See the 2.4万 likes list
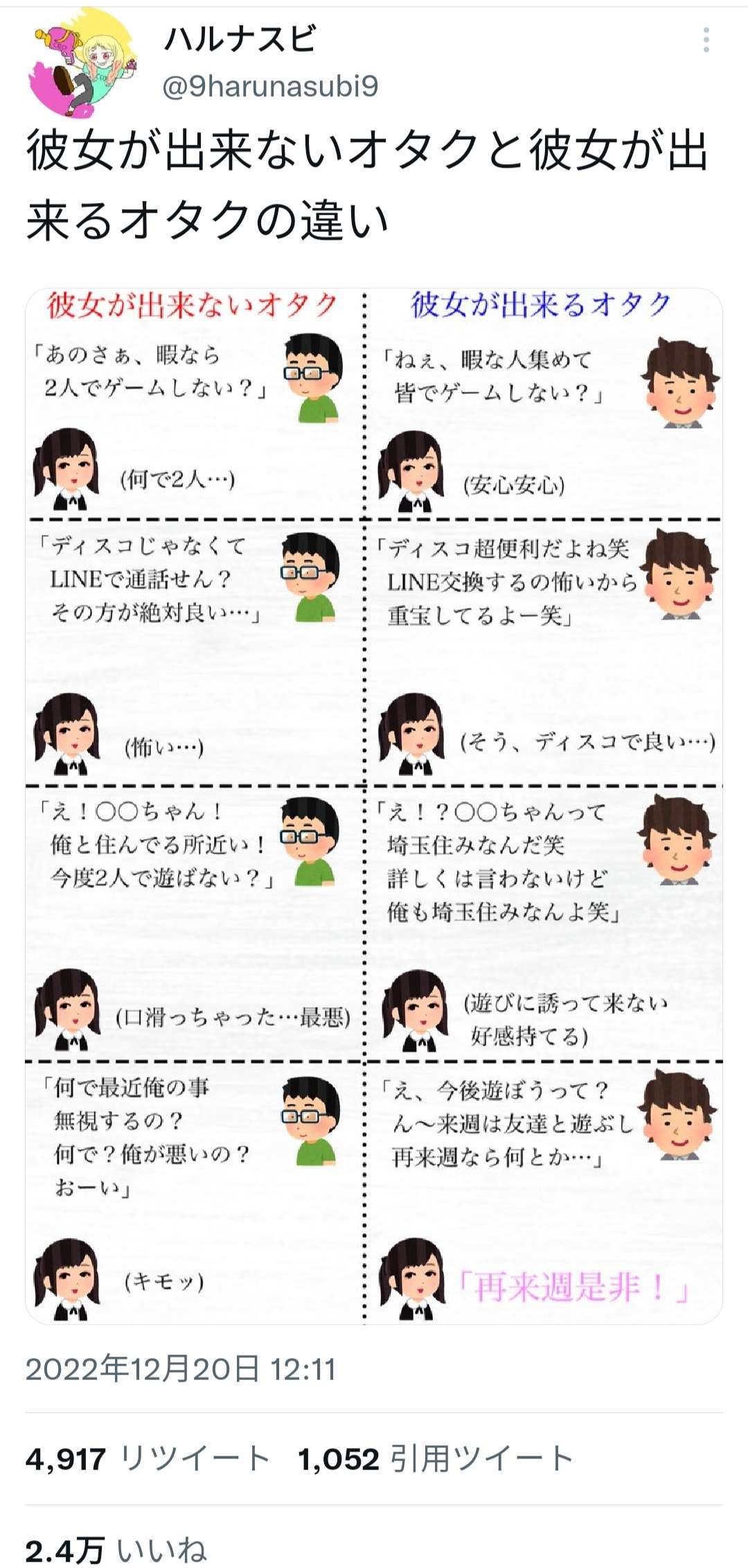The height and width of the screenshot is (1568, 748). click(x=116, y=1549)
